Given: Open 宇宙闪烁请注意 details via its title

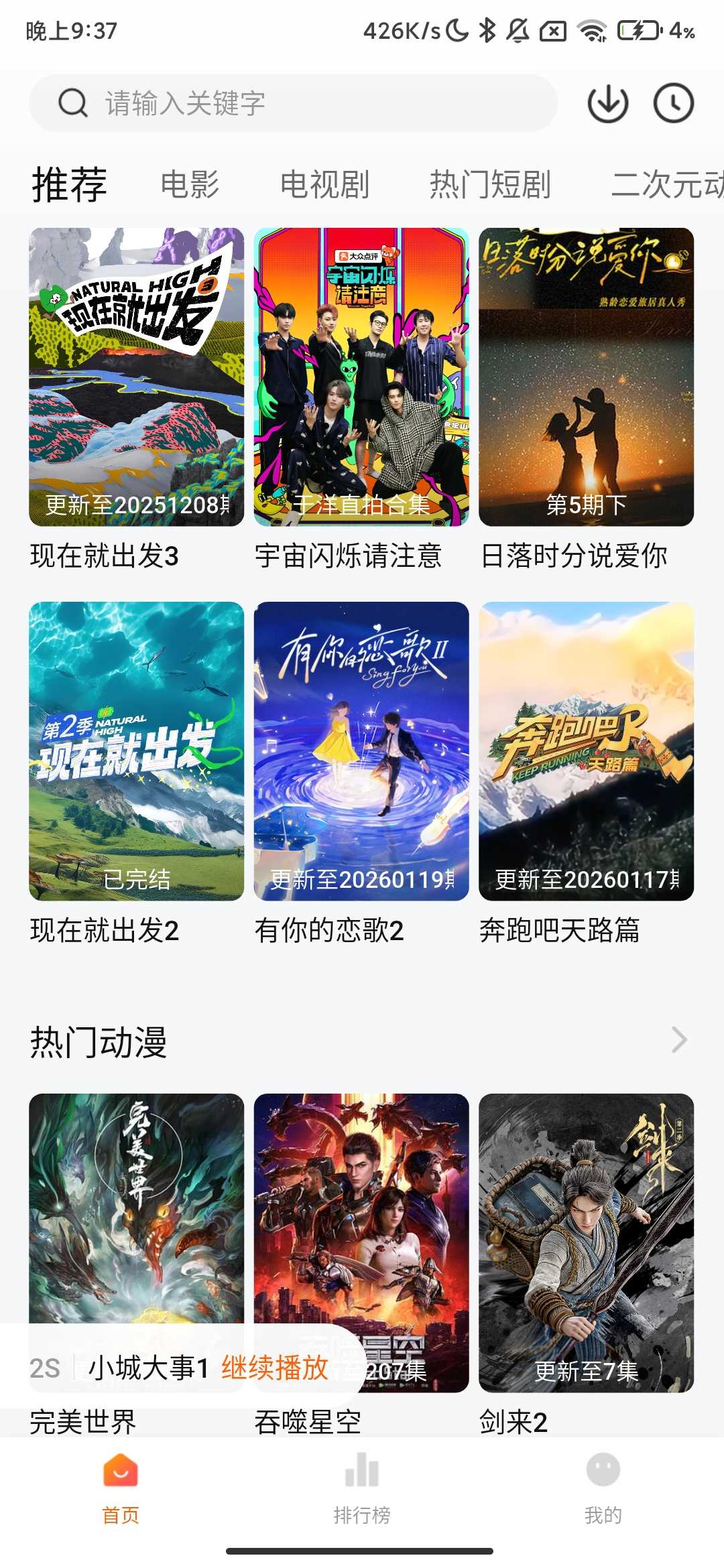Looking at the screenshot, I should coord(349,555).
